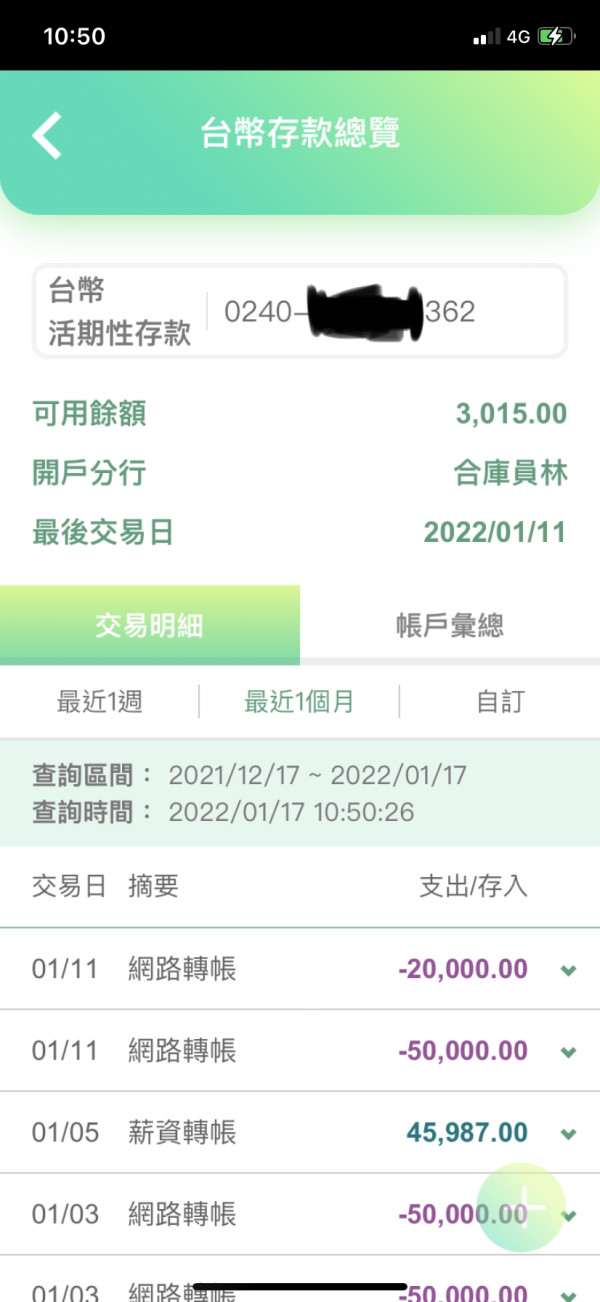Tap the floating plus button
Screen dimensions: 600x1302
(521, 1208)
